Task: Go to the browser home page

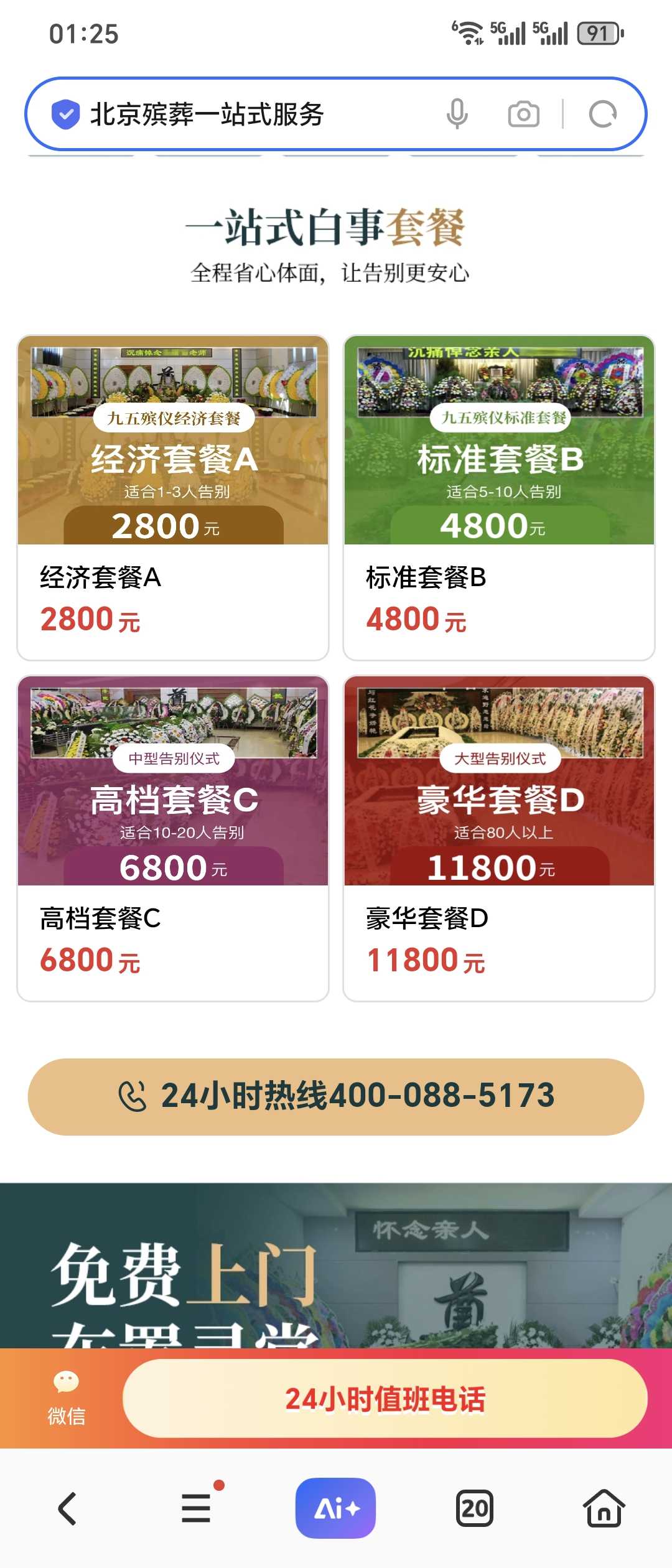Action: (604, 1509)
